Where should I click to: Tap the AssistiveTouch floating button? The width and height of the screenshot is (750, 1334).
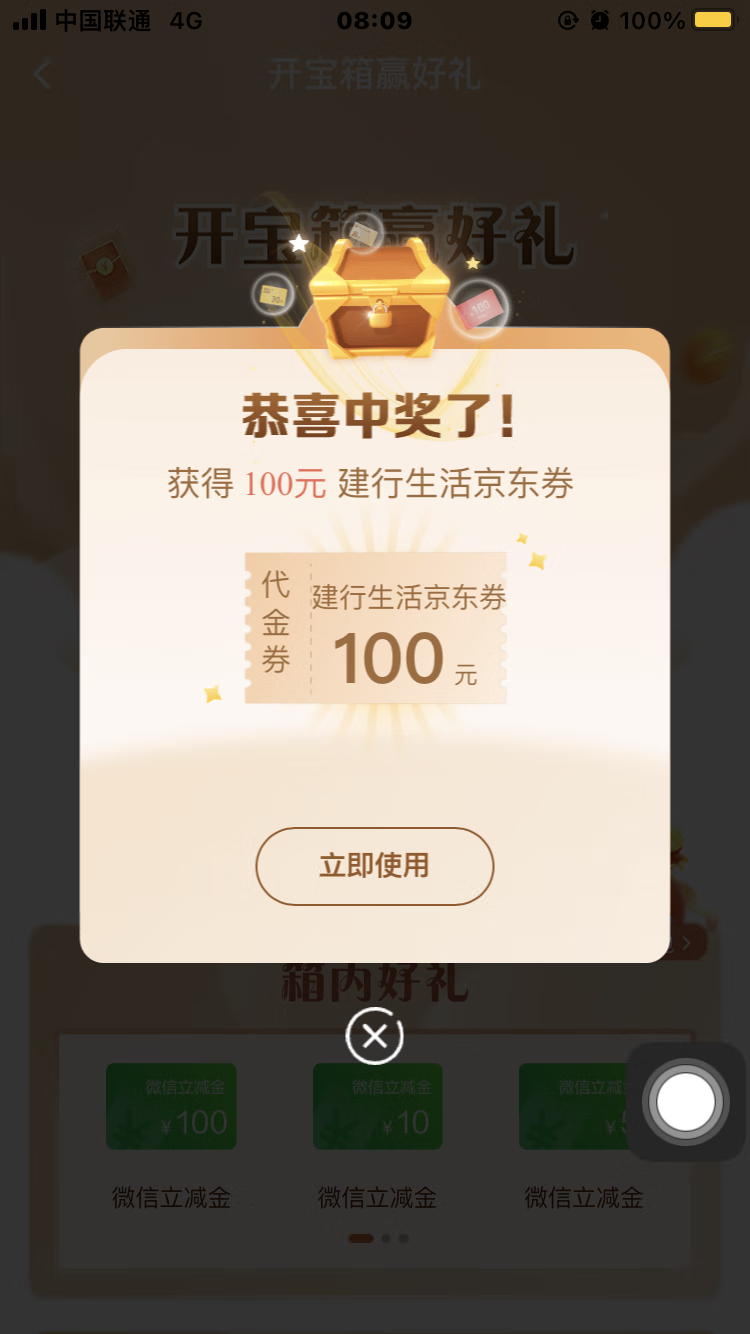(x=686, y=1102)
